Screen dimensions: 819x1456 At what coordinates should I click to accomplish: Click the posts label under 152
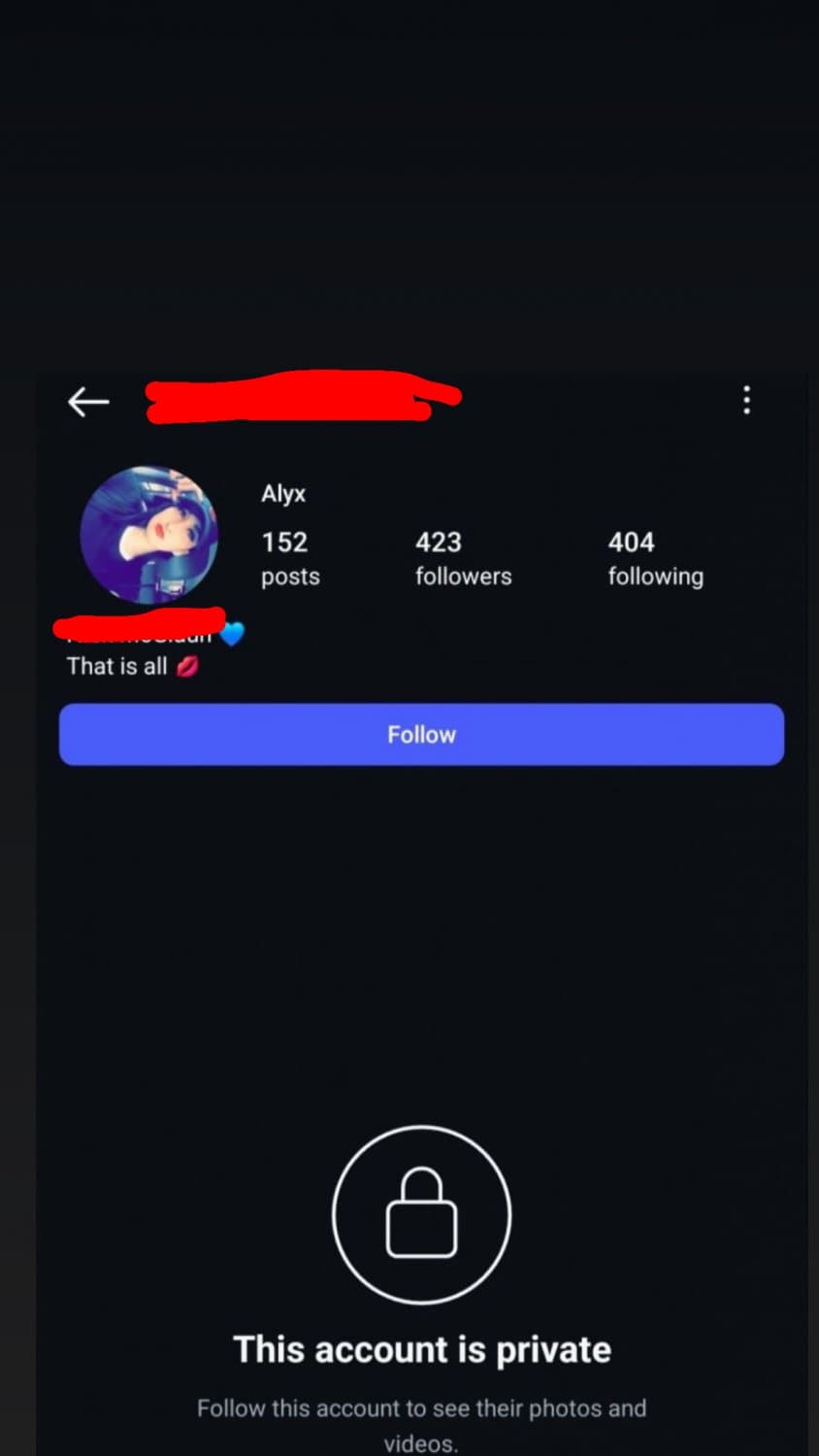[289, 576]
